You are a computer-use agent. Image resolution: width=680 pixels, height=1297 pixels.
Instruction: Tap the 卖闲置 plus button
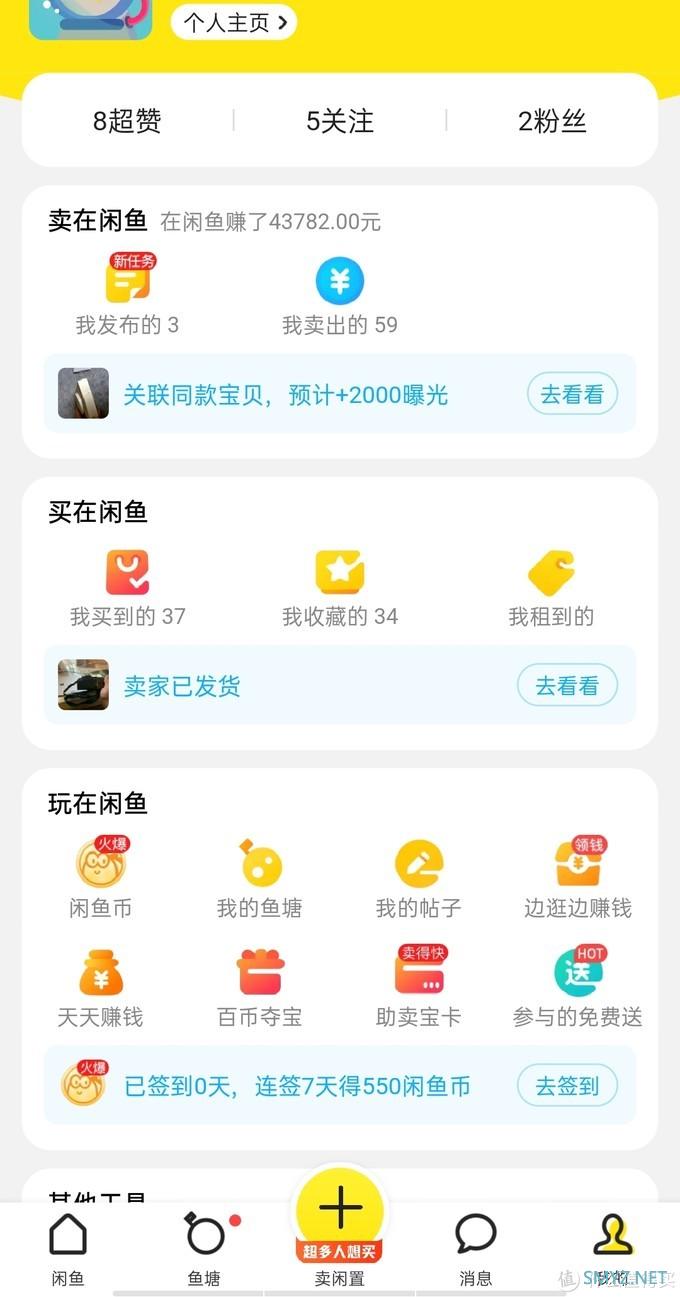click(x=340, y=1212)
